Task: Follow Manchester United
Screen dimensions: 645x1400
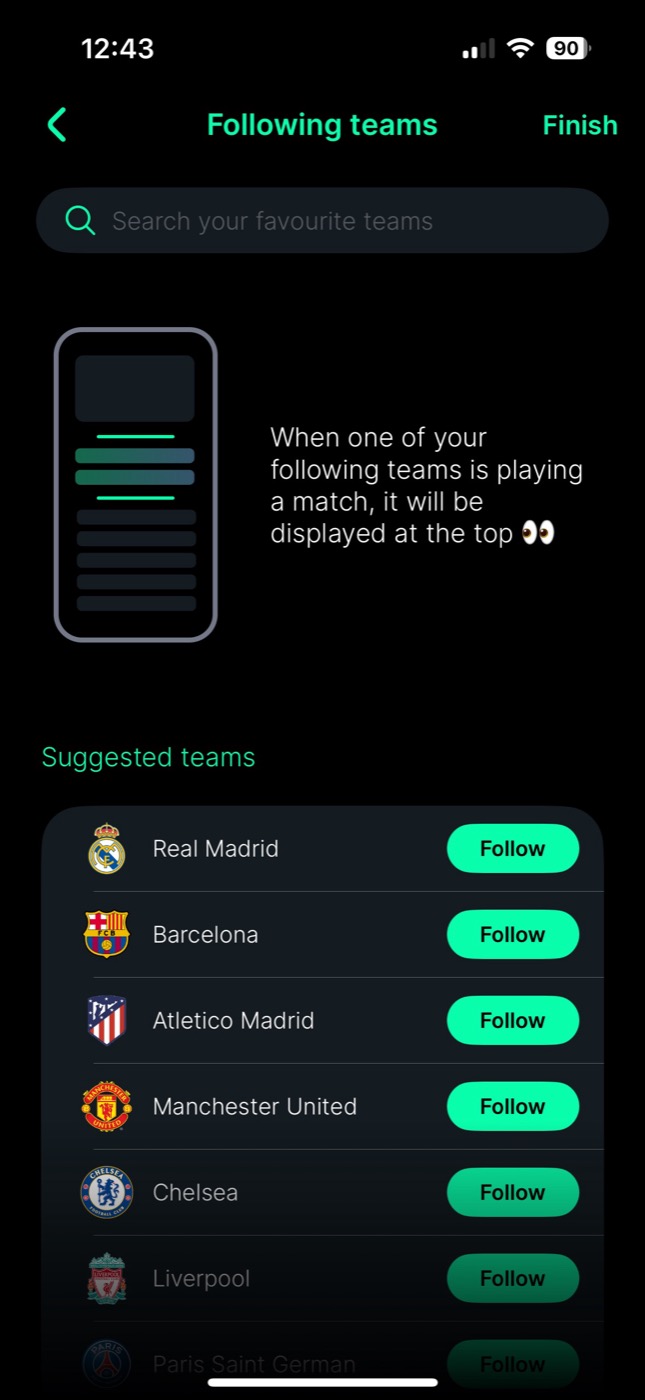Action: point(512,1107)
